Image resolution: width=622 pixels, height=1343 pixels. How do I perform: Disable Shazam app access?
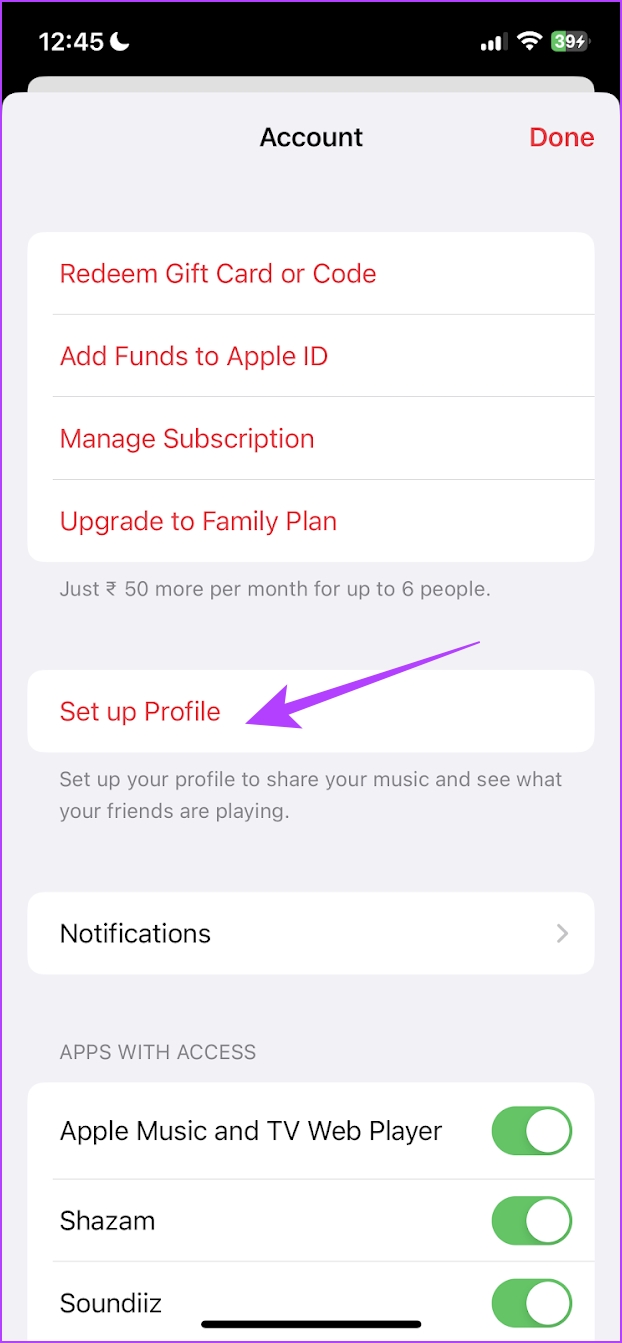click(532, 1221)
